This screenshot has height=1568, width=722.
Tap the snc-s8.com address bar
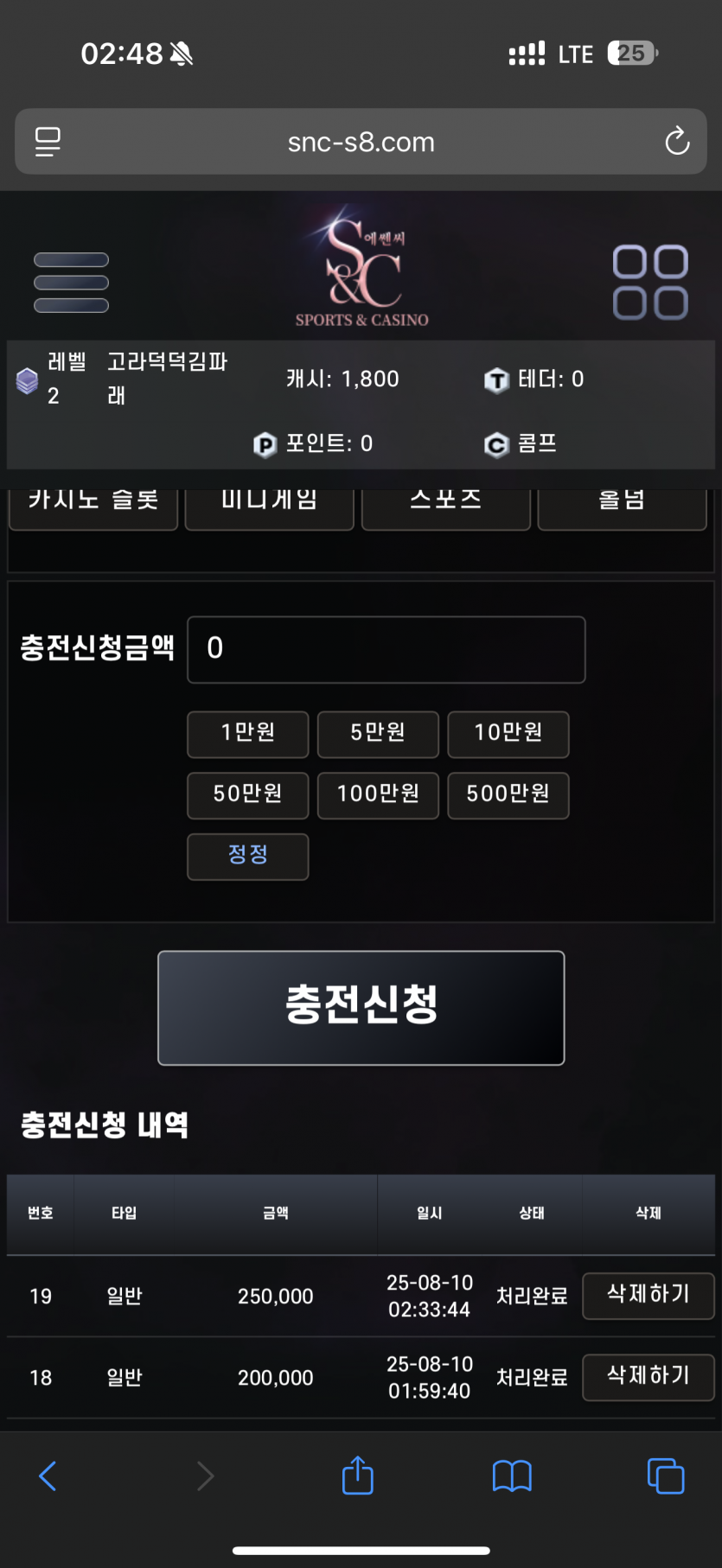click(361, 141)
